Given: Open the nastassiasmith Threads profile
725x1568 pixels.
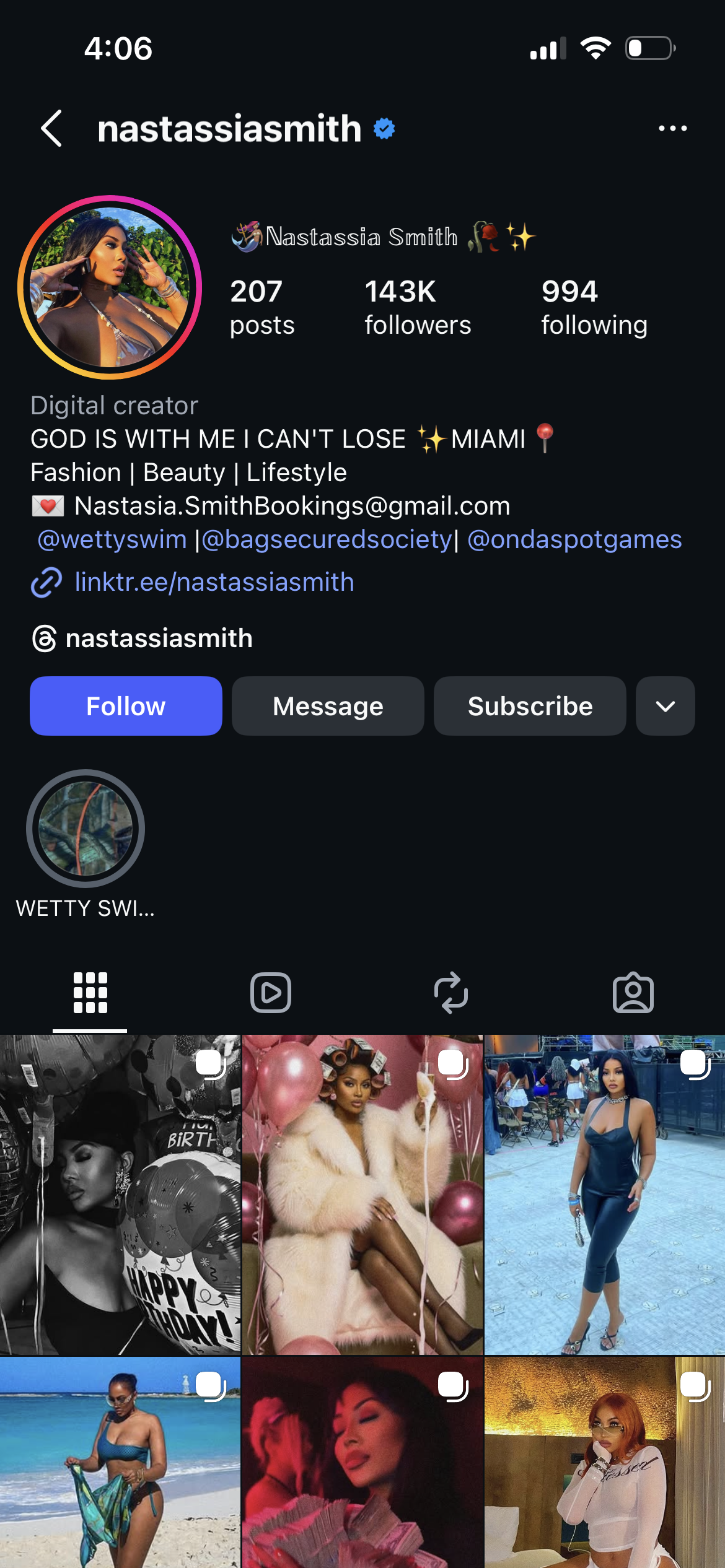Looking at the screenshot, I should tap(159, 638).
